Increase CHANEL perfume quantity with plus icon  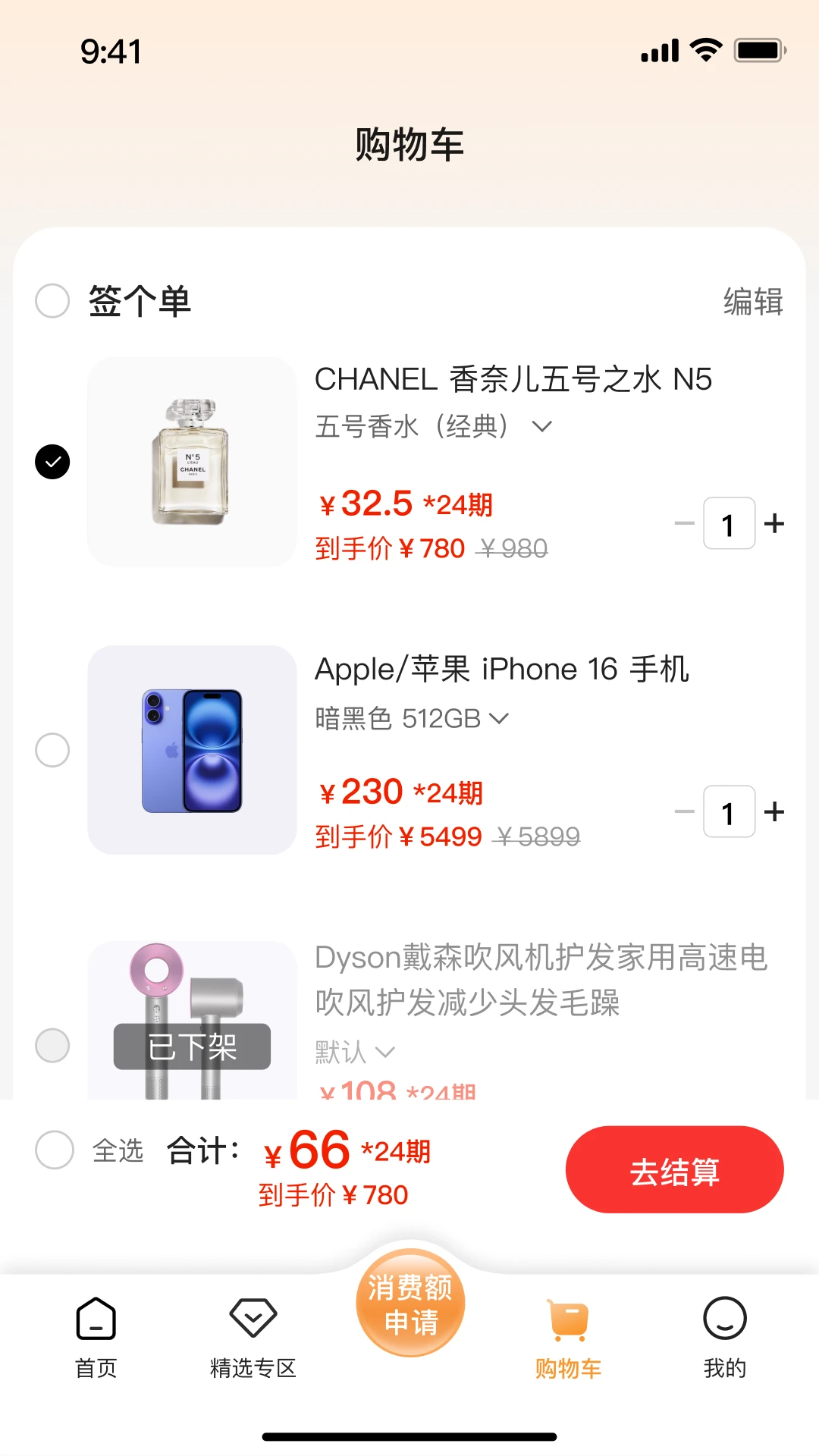(774, 523)
